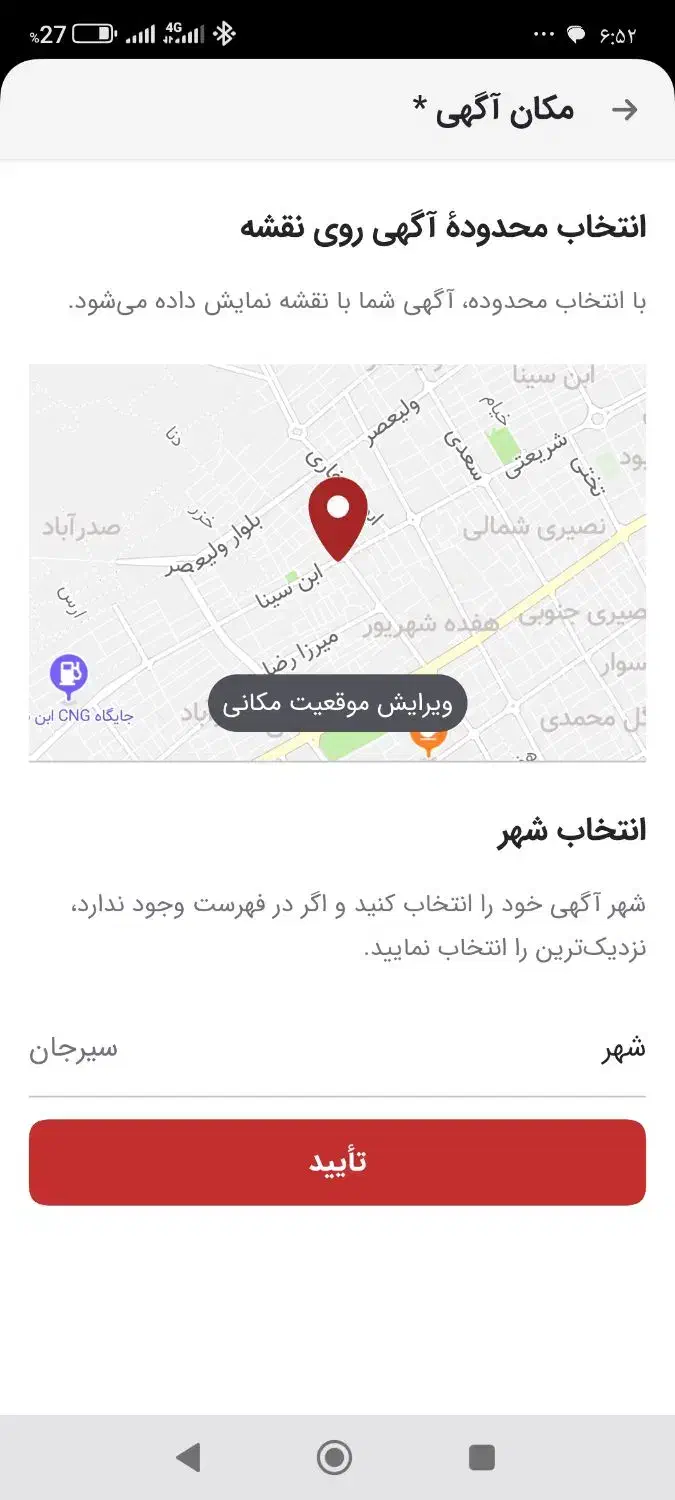Open the شهر city selector showing سیرجان
The image size is (675, 1500).
pyautogui.click(x=337, y=1050)
